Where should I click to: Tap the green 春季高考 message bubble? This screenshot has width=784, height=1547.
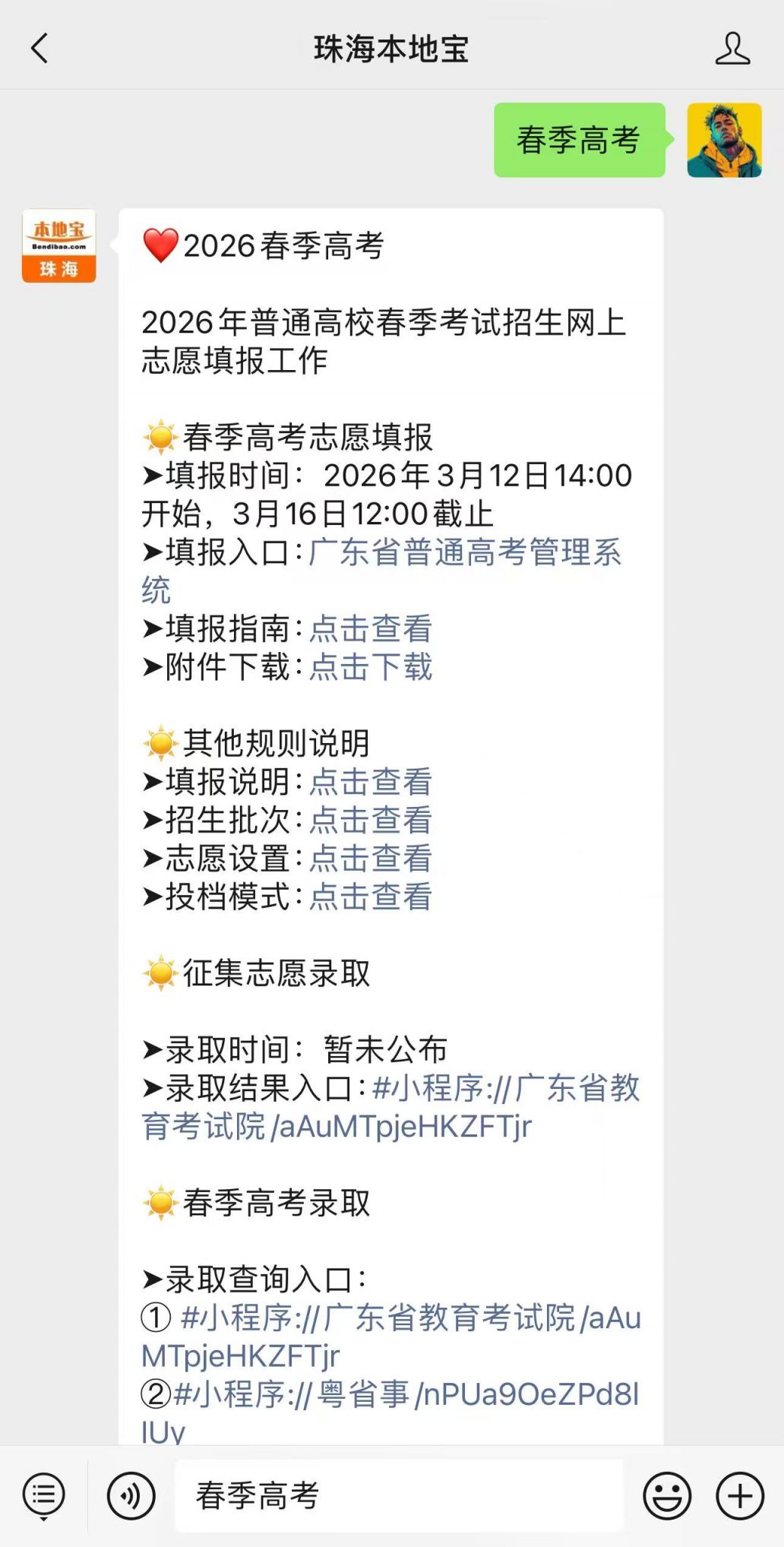(x=580, y=139)
